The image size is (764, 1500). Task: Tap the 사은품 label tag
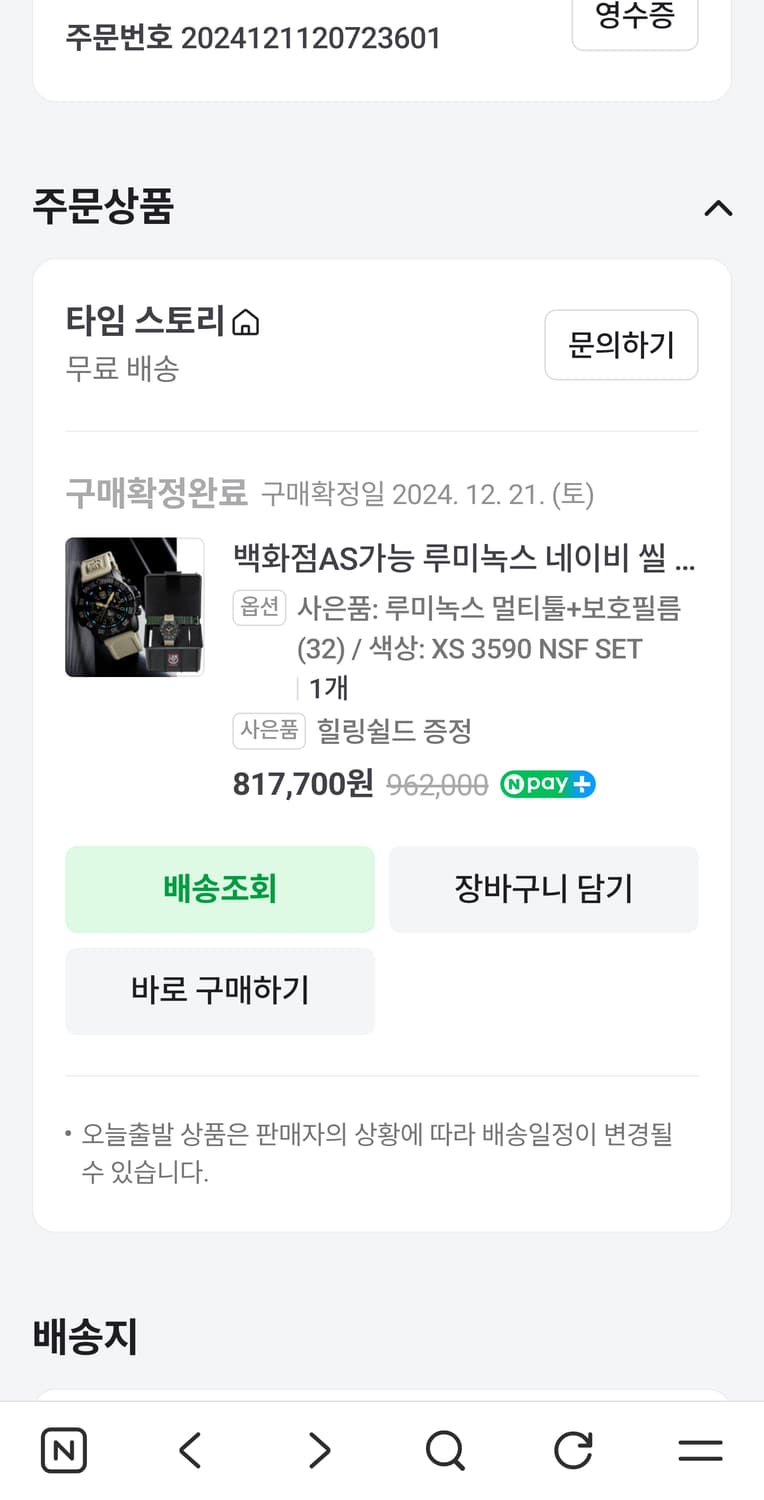tap(268, 731)
